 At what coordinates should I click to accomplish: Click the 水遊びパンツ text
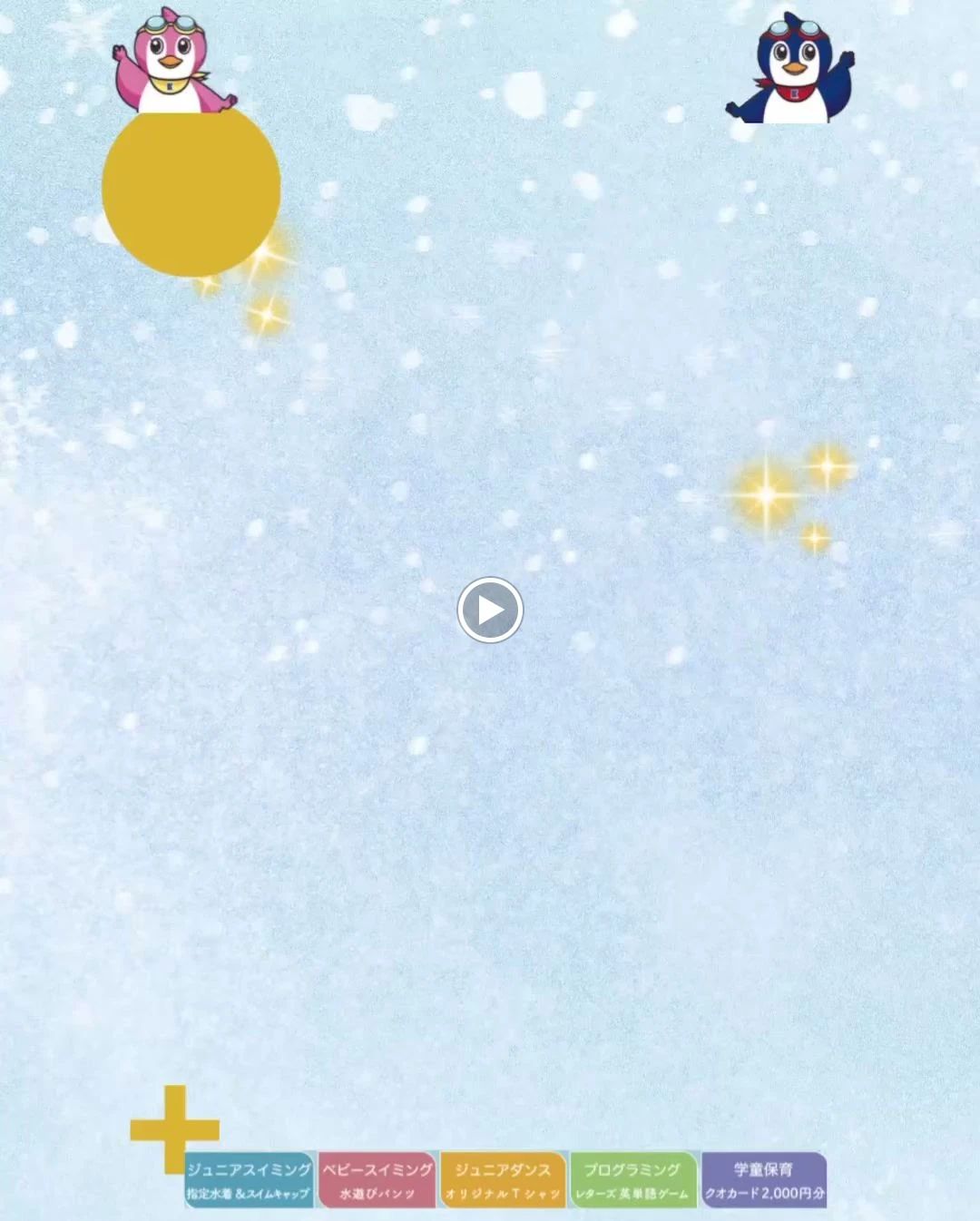pyautogui.click(x=377, y=1194)
